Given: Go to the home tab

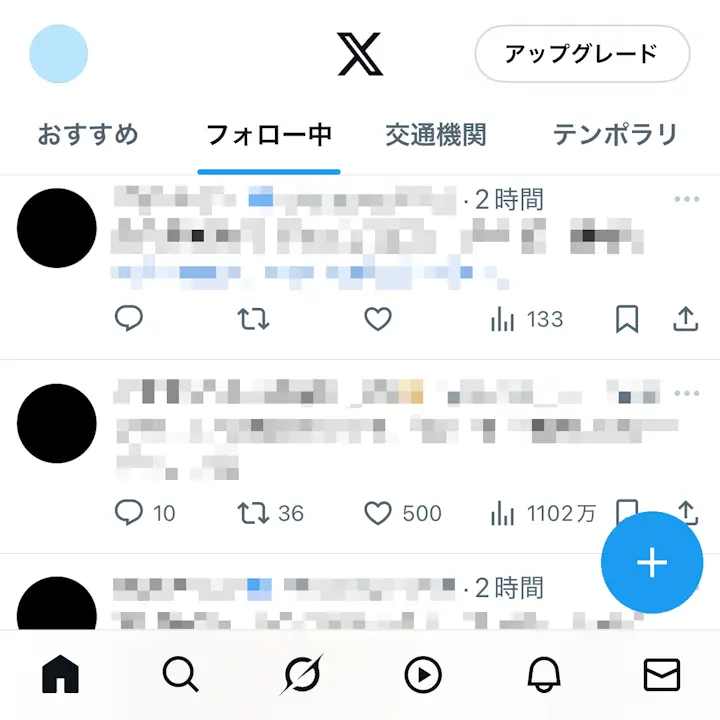Looking at the screenshot, I should click(60, 676).
